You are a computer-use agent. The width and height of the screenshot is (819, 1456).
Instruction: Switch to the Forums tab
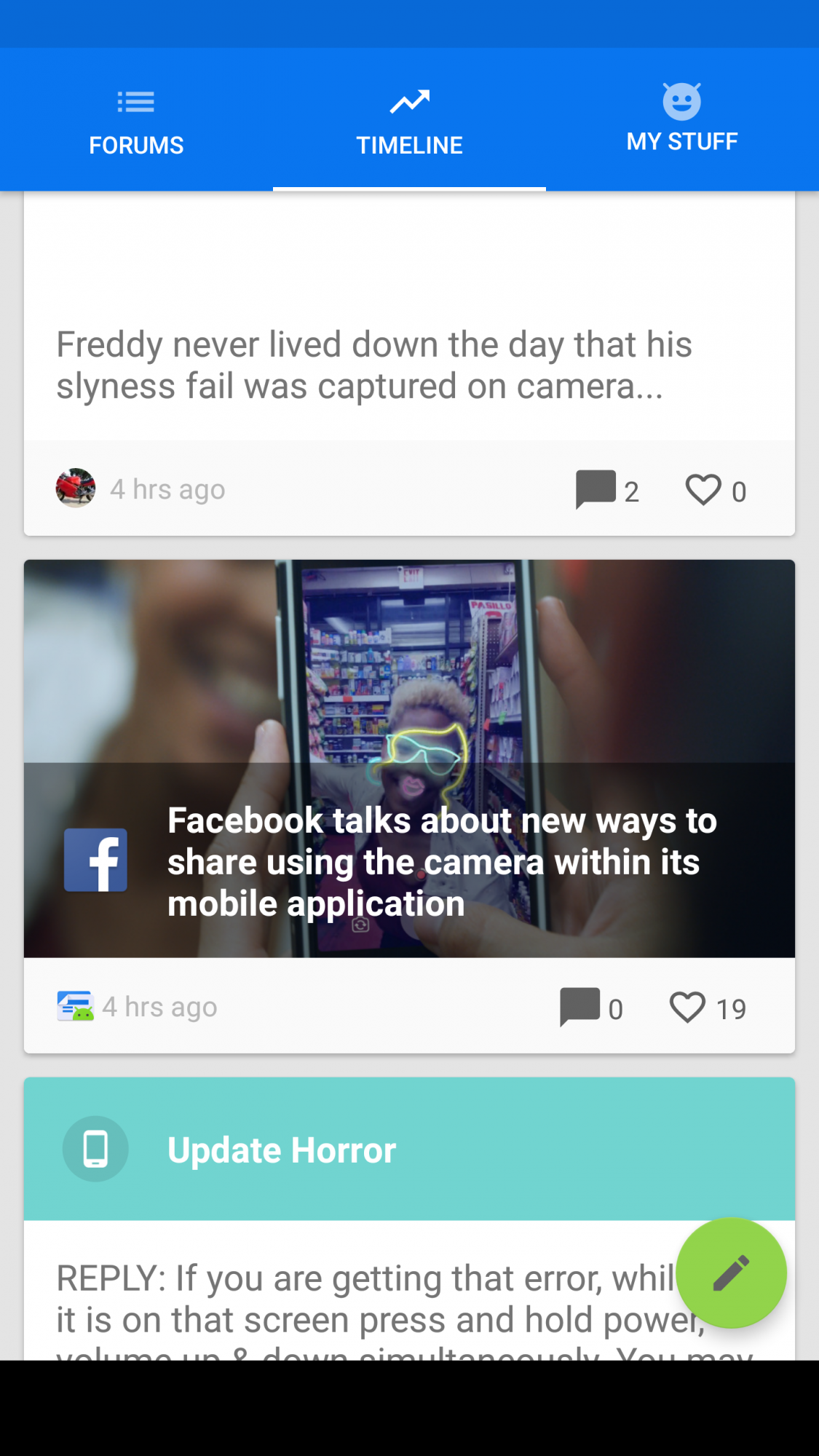click(136, 121)
